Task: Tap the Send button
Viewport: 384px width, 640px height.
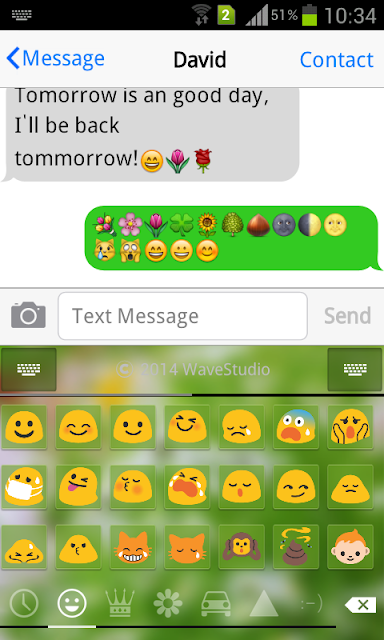Action: coord(347,316)
